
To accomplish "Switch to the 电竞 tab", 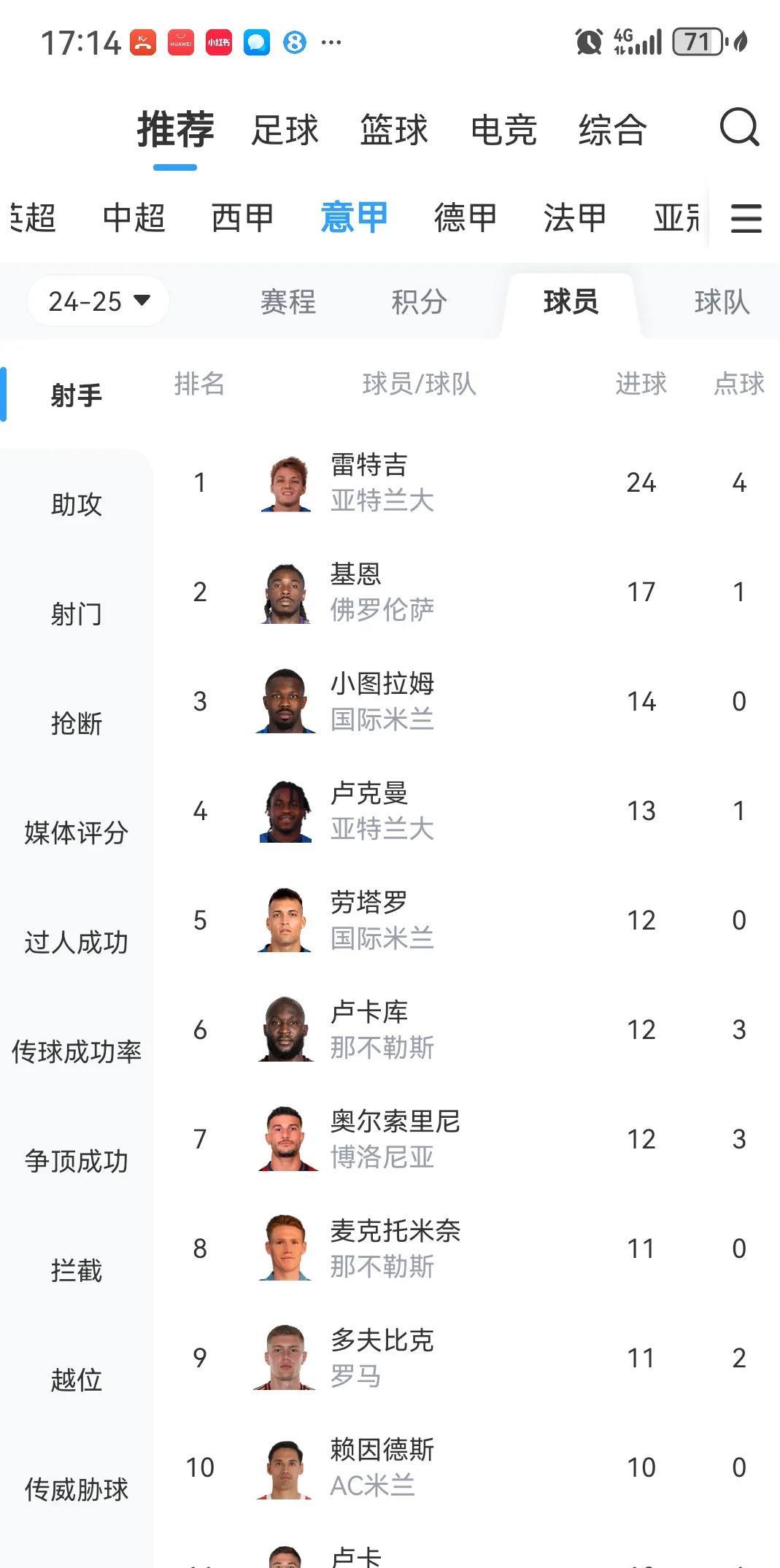I will 503,131.
